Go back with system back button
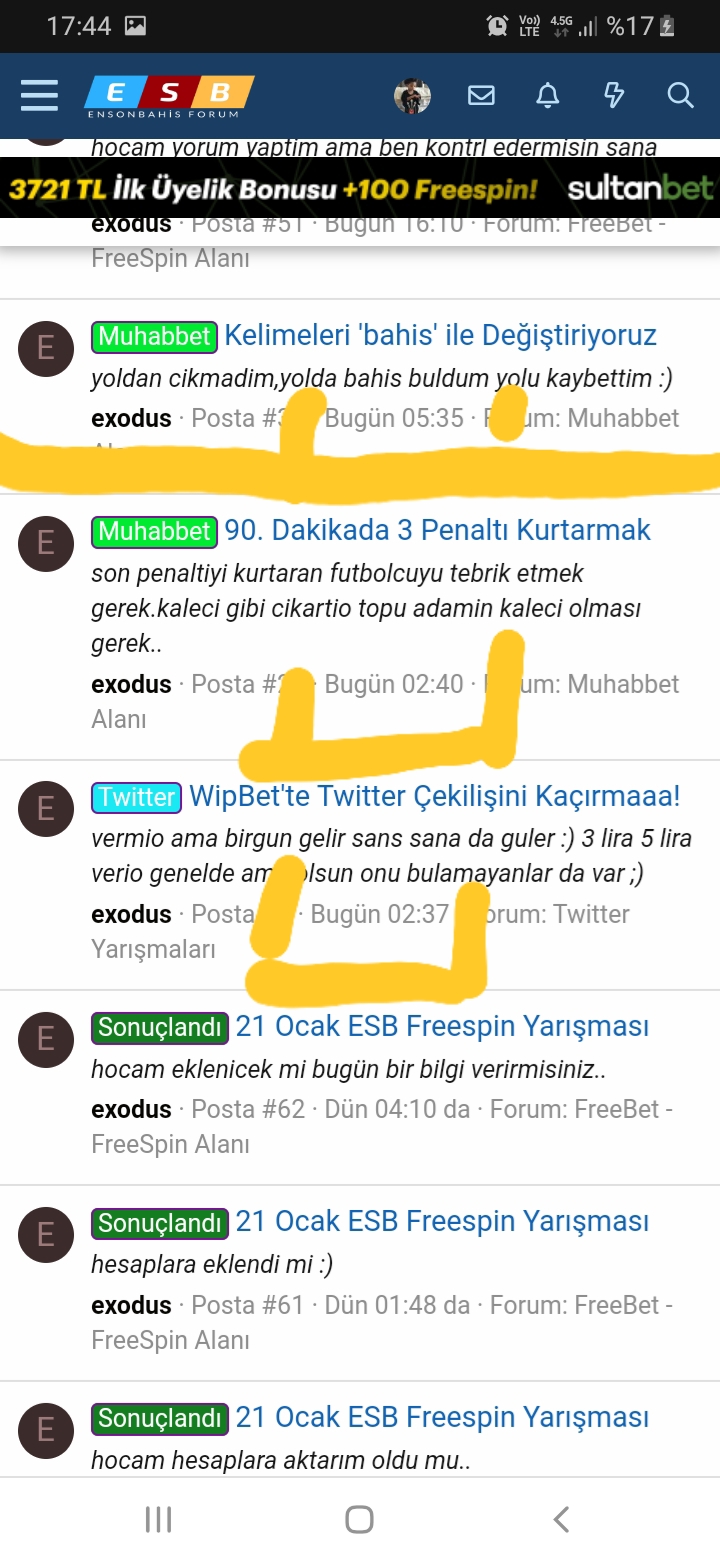The width and height of the screenshot is (720, 1560). point(561,1520)
